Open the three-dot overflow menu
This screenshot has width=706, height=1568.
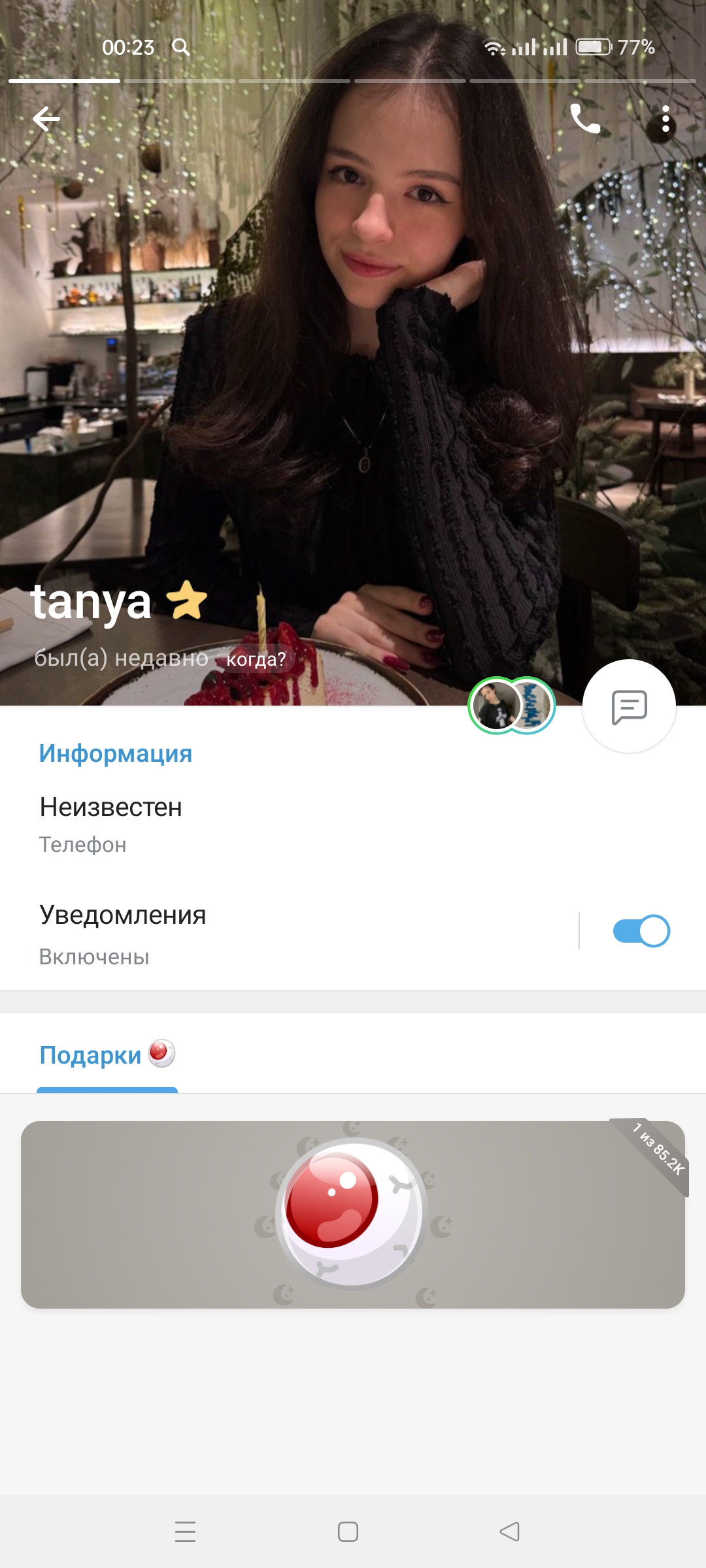click(665, 119)
